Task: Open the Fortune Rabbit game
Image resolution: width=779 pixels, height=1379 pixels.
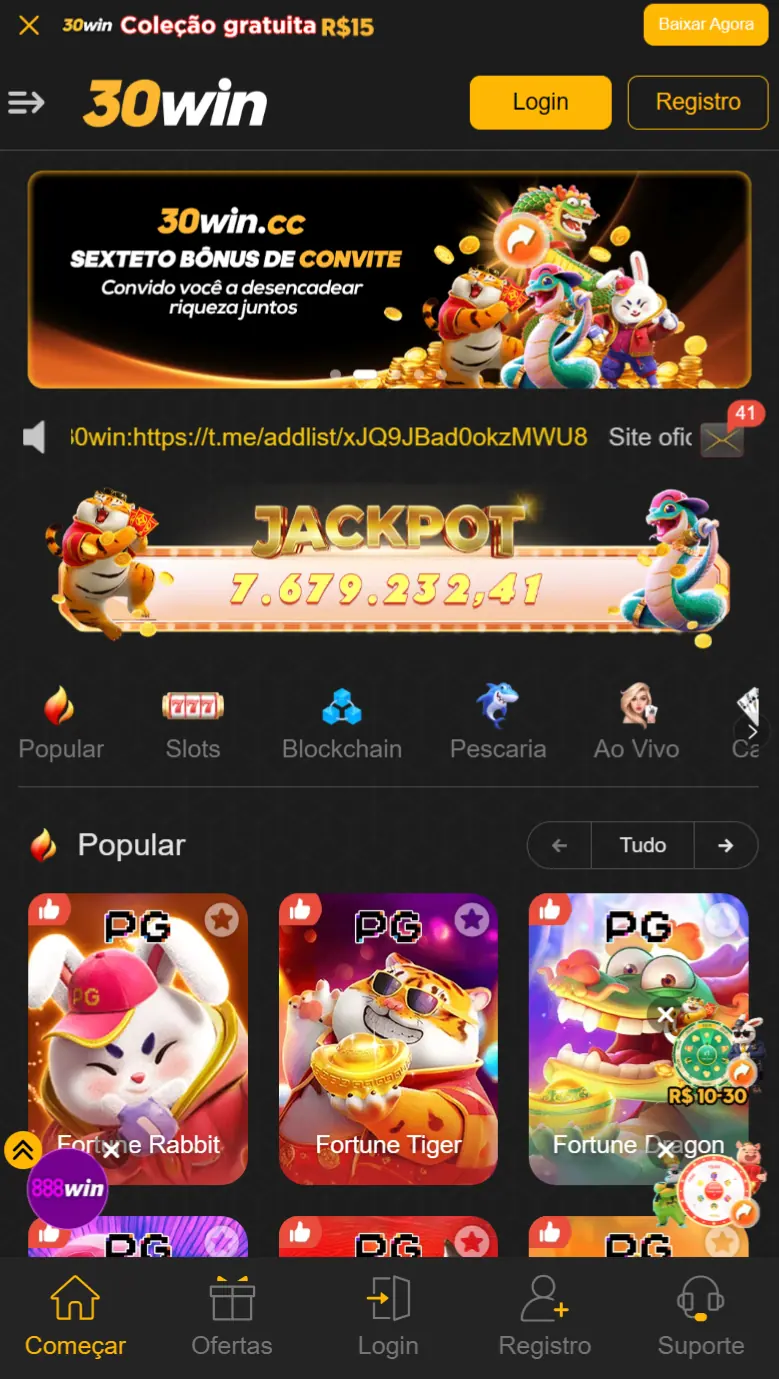Action: click(x=137, y=1030)
